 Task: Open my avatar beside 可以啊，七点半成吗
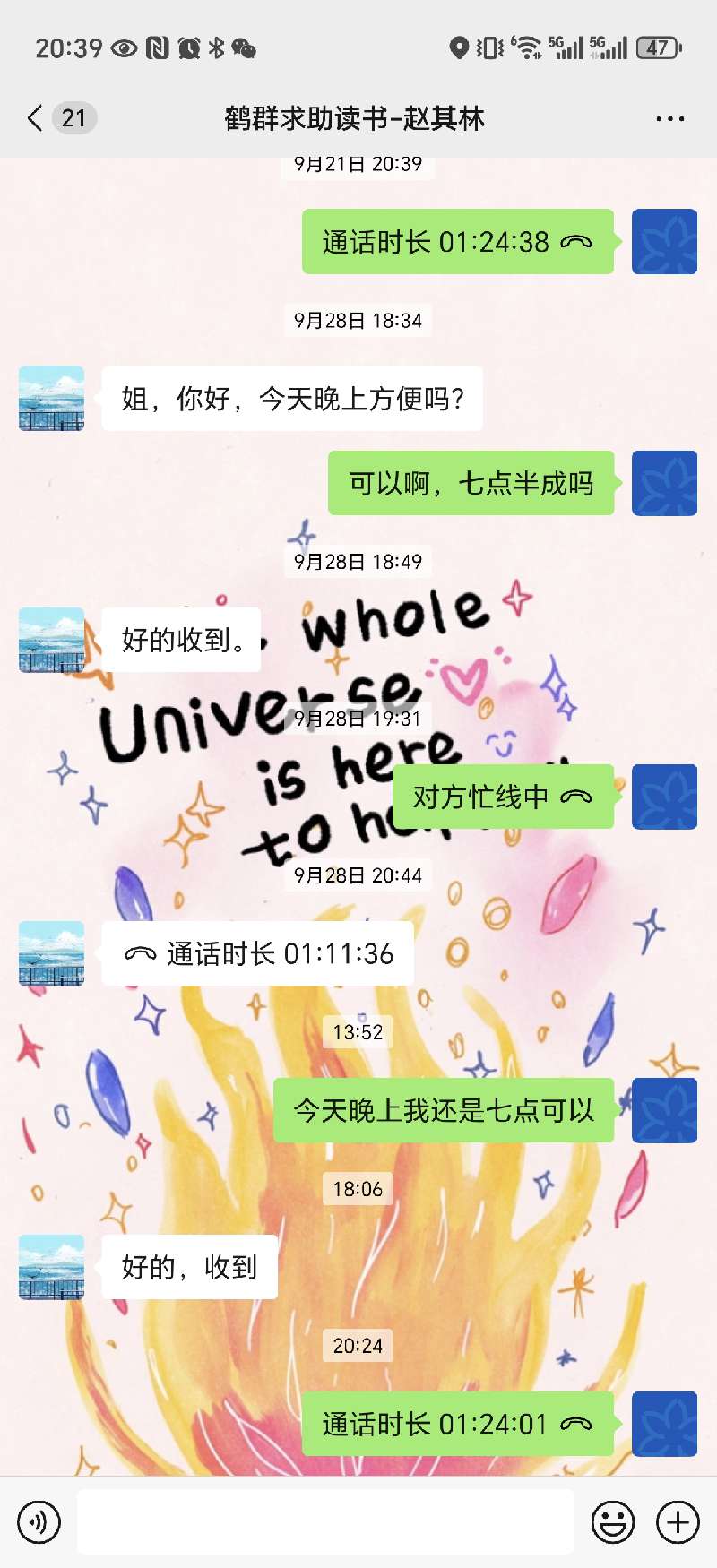point(664,484)
